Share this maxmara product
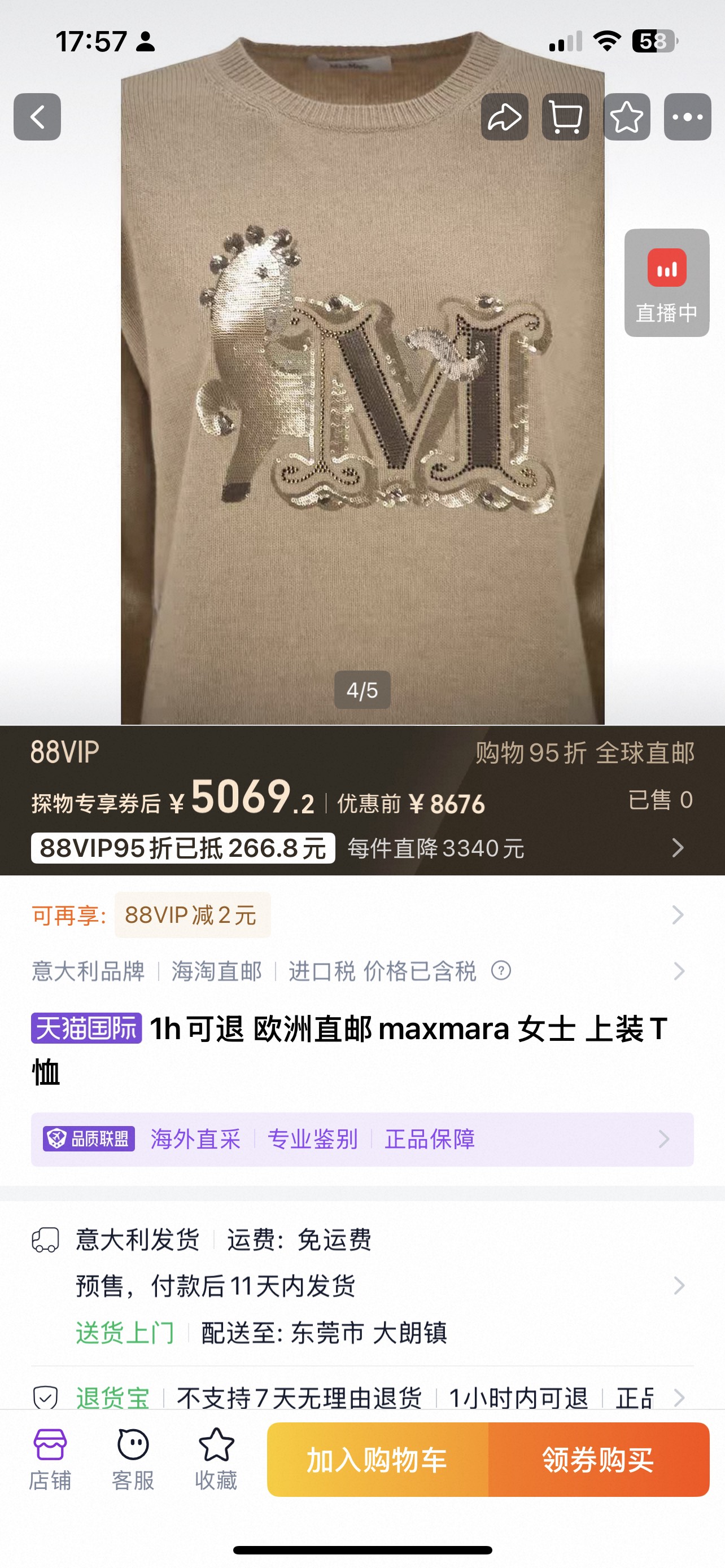Screen dimensions: 725x1568 tap(505, 117)
